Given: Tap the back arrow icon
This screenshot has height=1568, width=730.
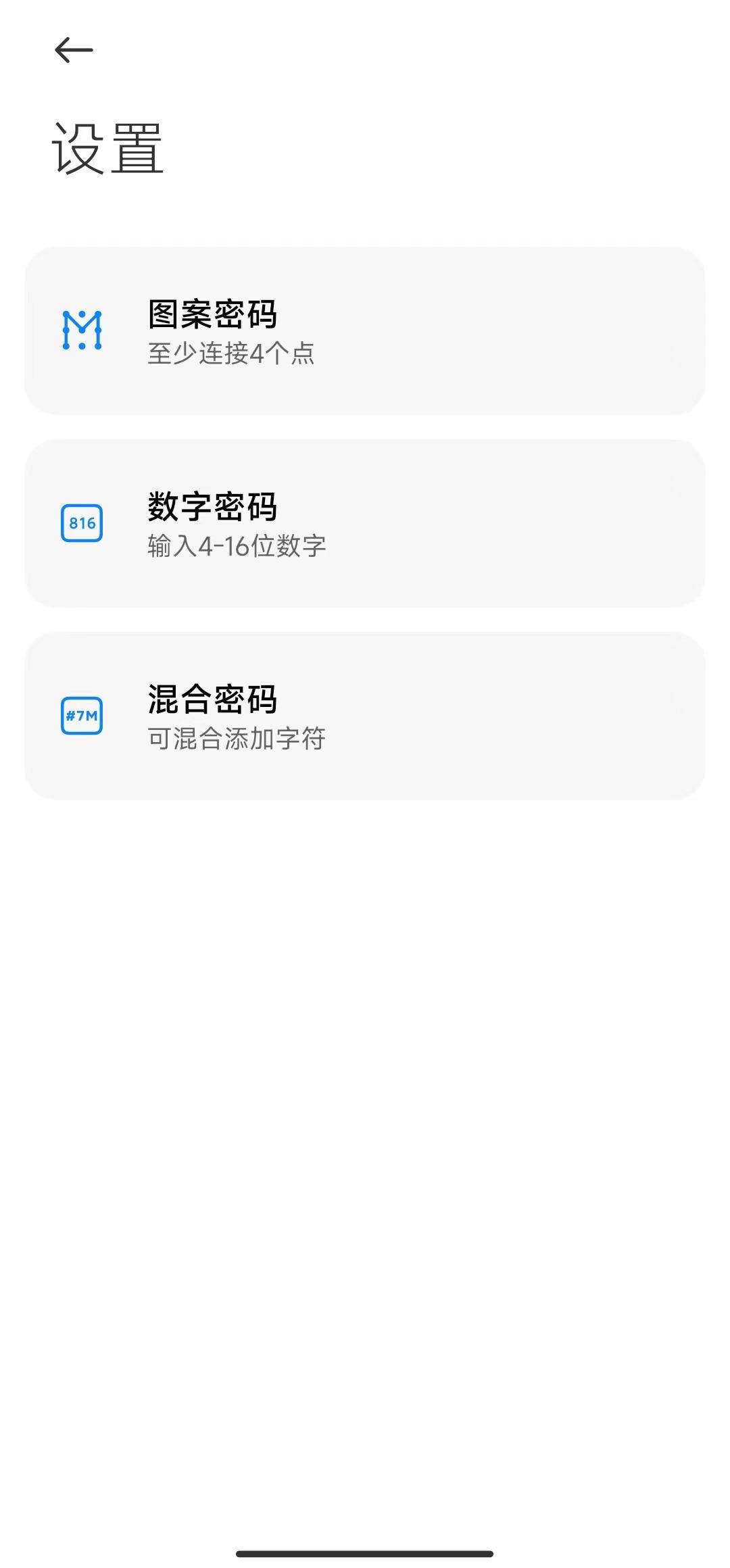Looking at the screenshot, I should (72, 49).
